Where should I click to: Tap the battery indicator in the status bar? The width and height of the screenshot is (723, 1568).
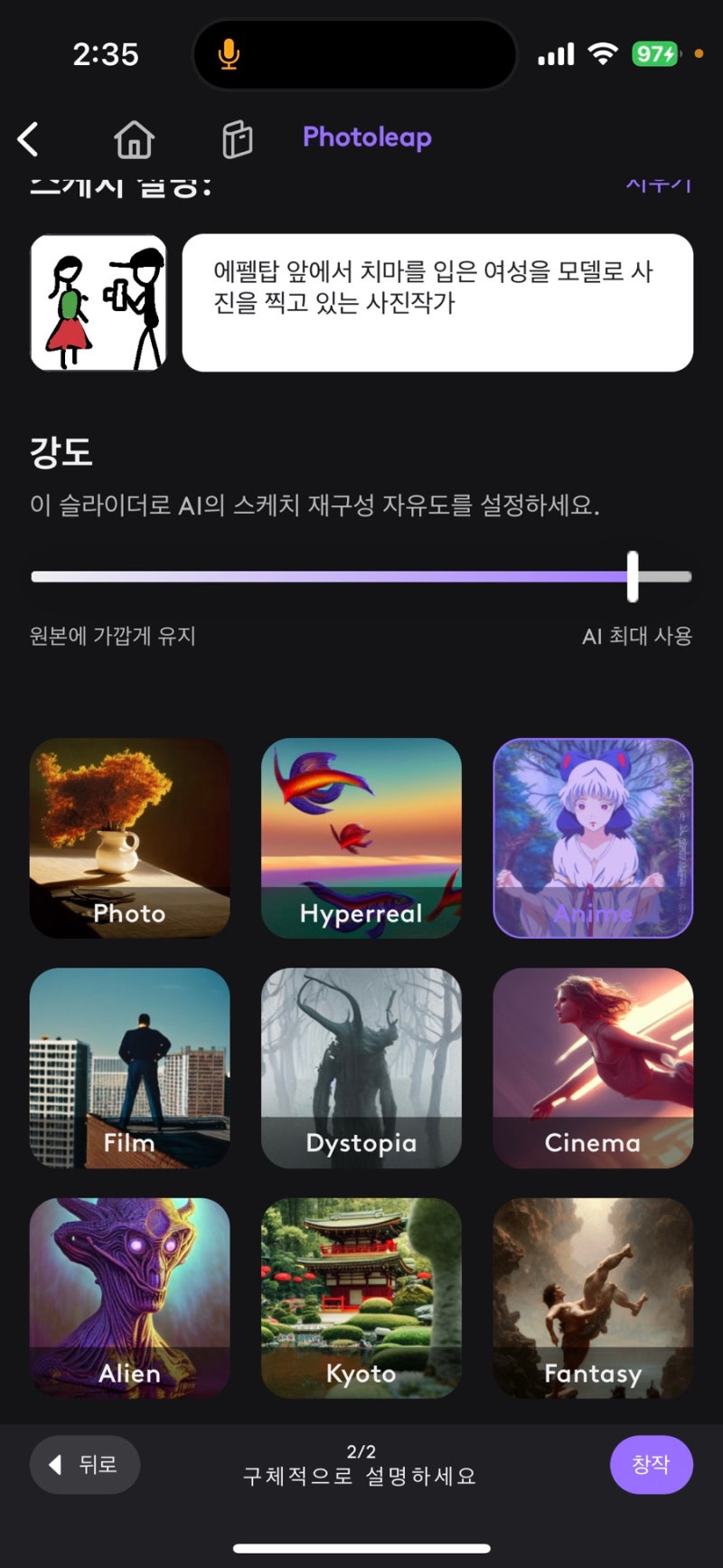coord(653,54)
